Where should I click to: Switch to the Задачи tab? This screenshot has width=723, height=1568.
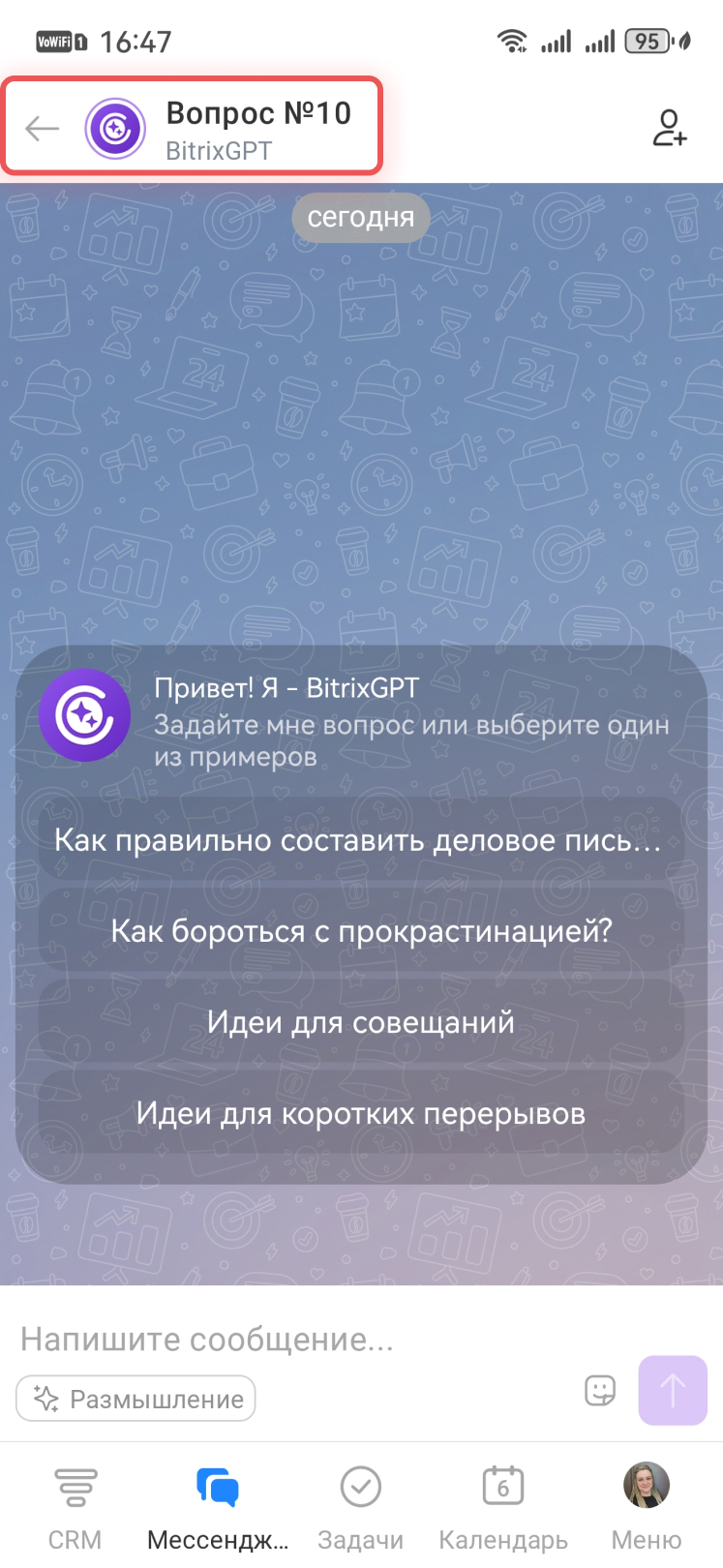click(x=361, y=1506)
